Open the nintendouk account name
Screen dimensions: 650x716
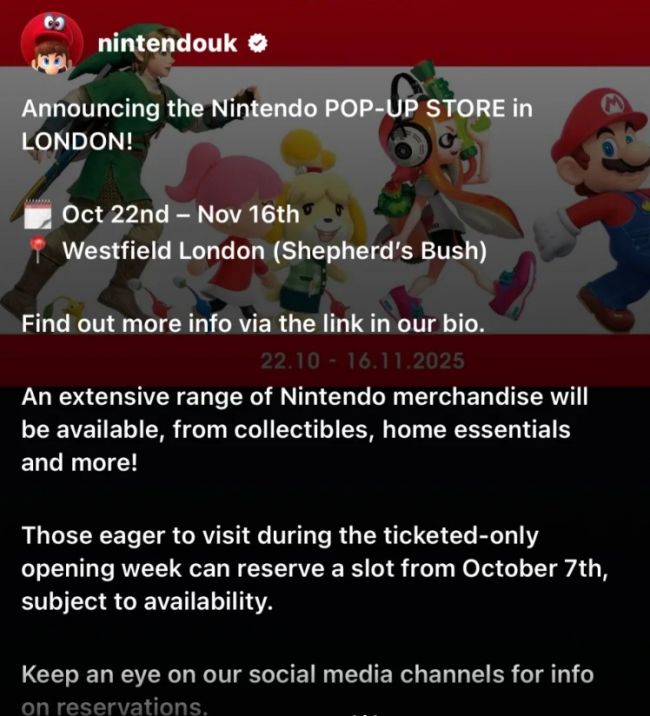coord(167,45)
